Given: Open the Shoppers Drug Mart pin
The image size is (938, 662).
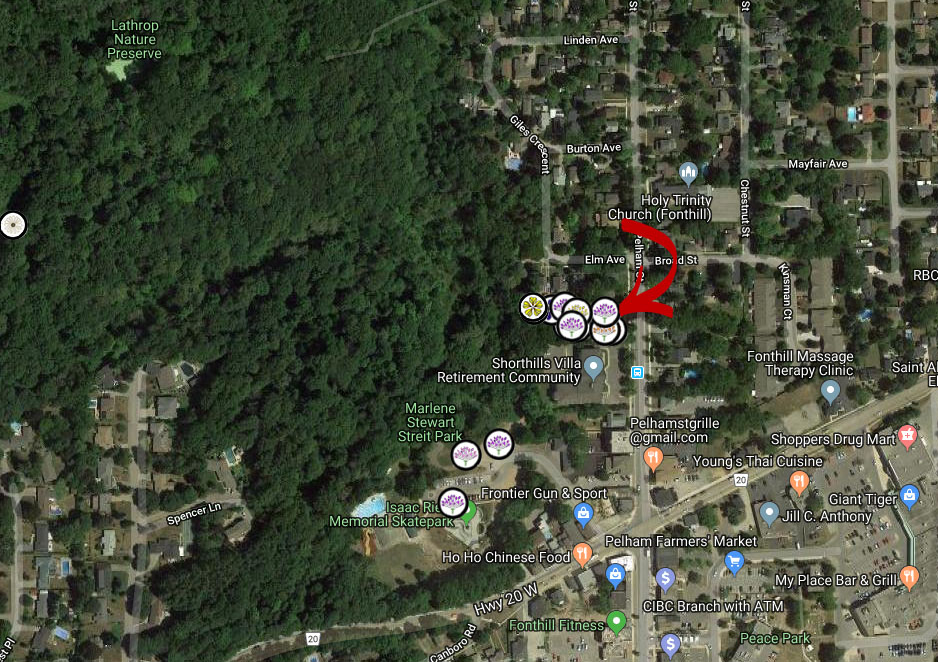Looking at the screenshot, I should 907,435.
